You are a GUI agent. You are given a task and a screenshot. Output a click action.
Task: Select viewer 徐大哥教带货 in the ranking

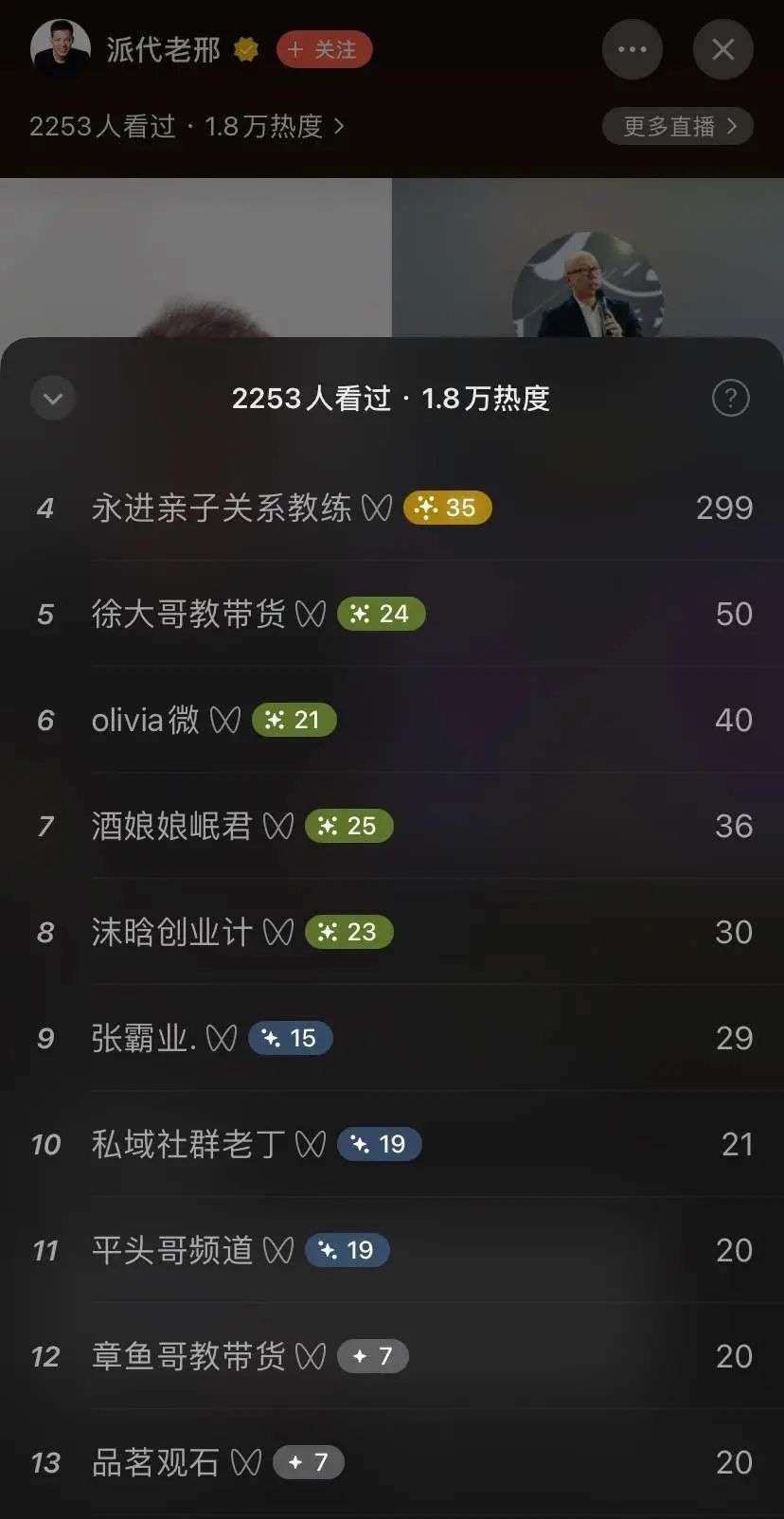point(188,615)
